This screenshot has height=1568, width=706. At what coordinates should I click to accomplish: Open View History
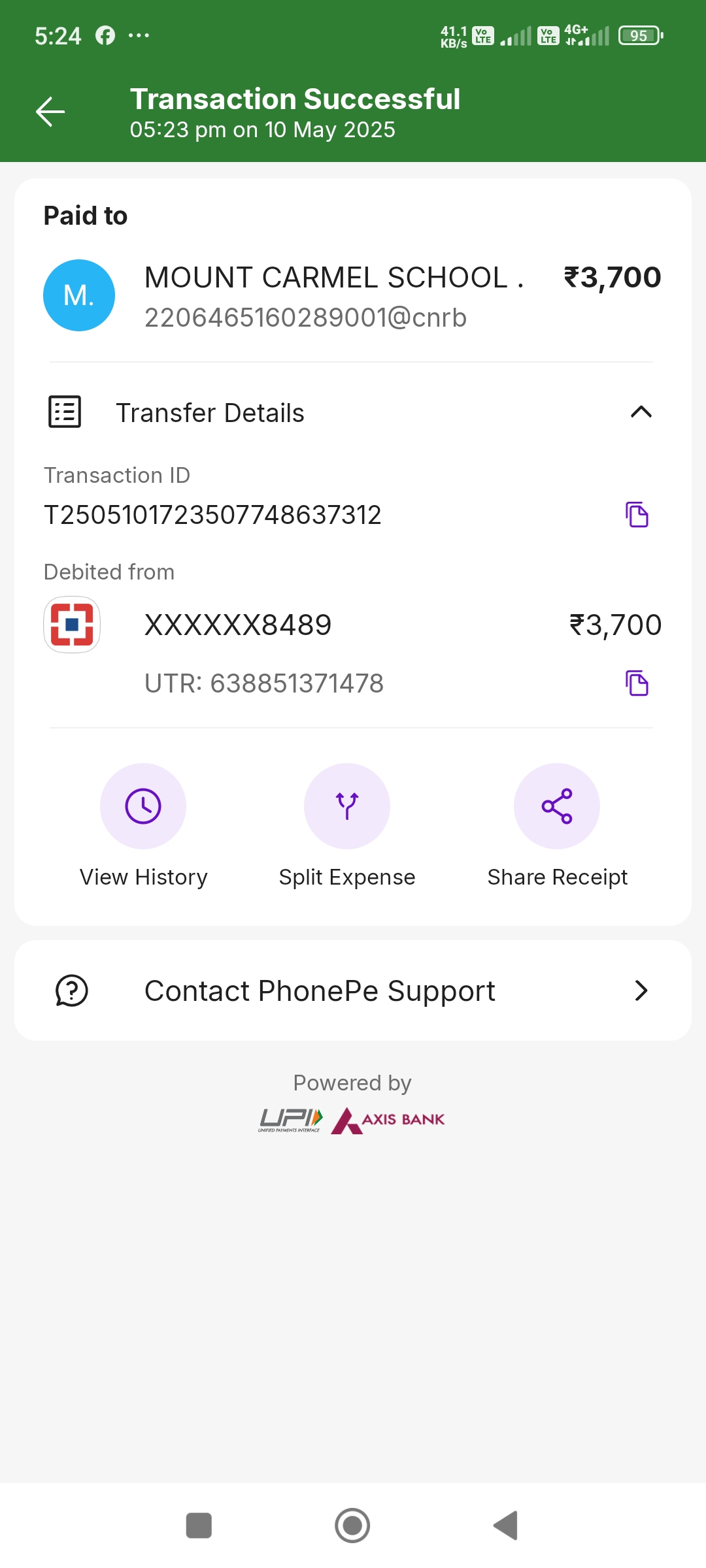point(143,826)
